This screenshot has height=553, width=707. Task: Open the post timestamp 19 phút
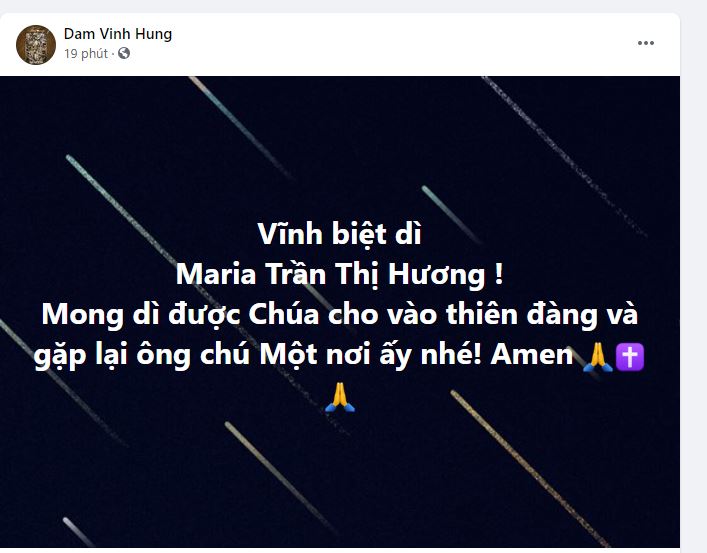point(85,54)
